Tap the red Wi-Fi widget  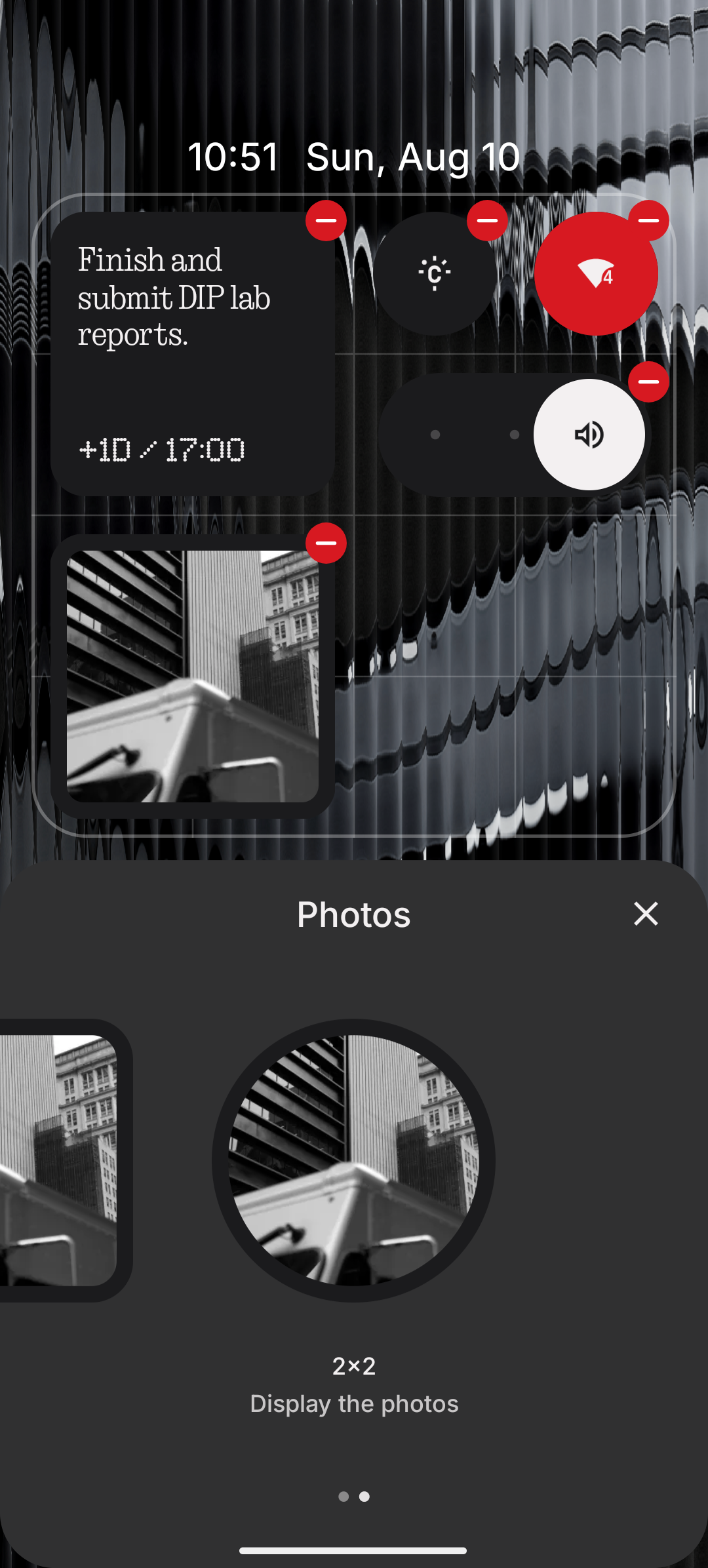point(595,274)
